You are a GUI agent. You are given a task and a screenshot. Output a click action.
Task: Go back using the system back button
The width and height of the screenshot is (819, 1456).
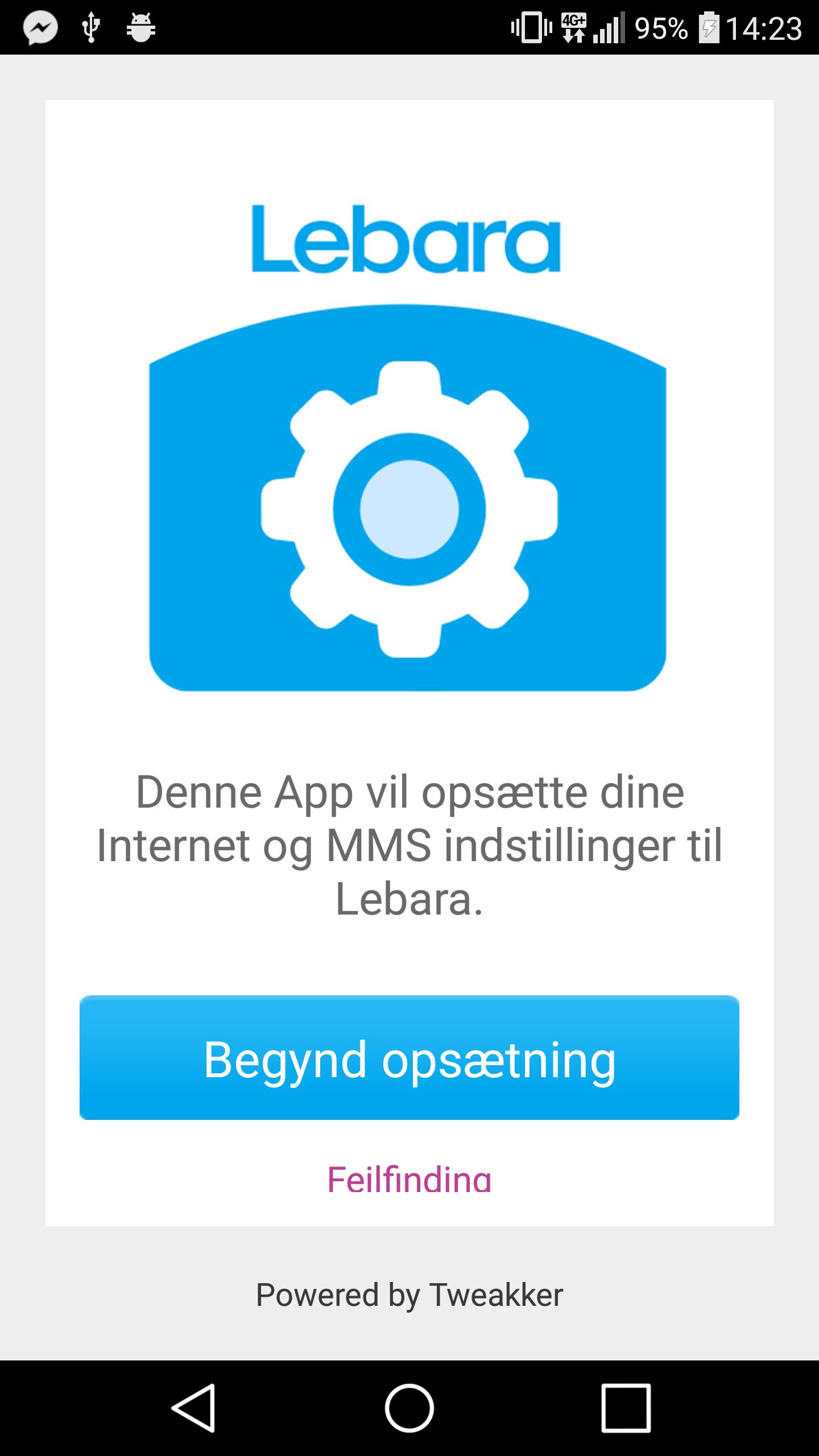click(193, 1408)
